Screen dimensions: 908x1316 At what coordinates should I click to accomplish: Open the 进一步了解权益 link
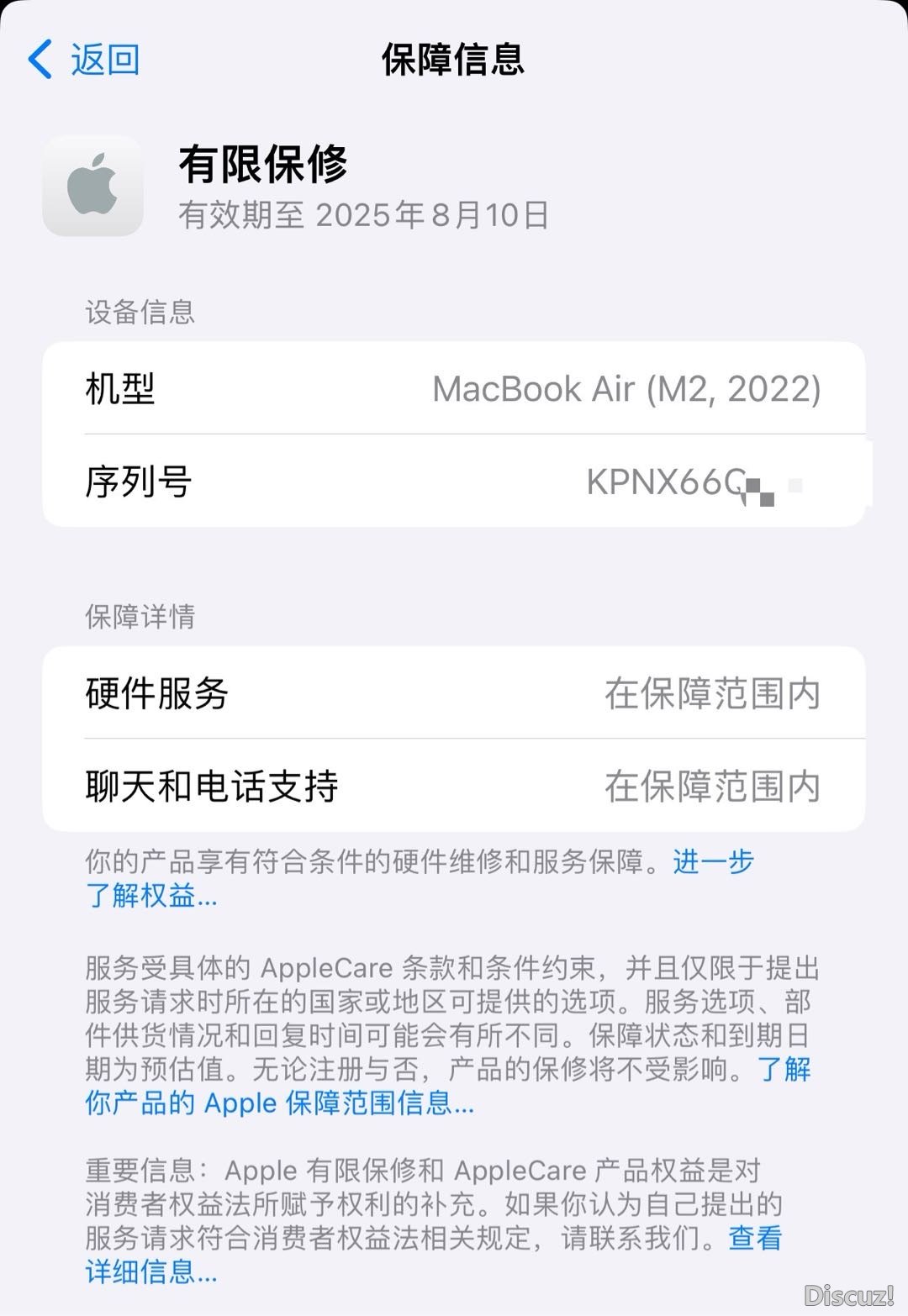[x=151, y=895]
